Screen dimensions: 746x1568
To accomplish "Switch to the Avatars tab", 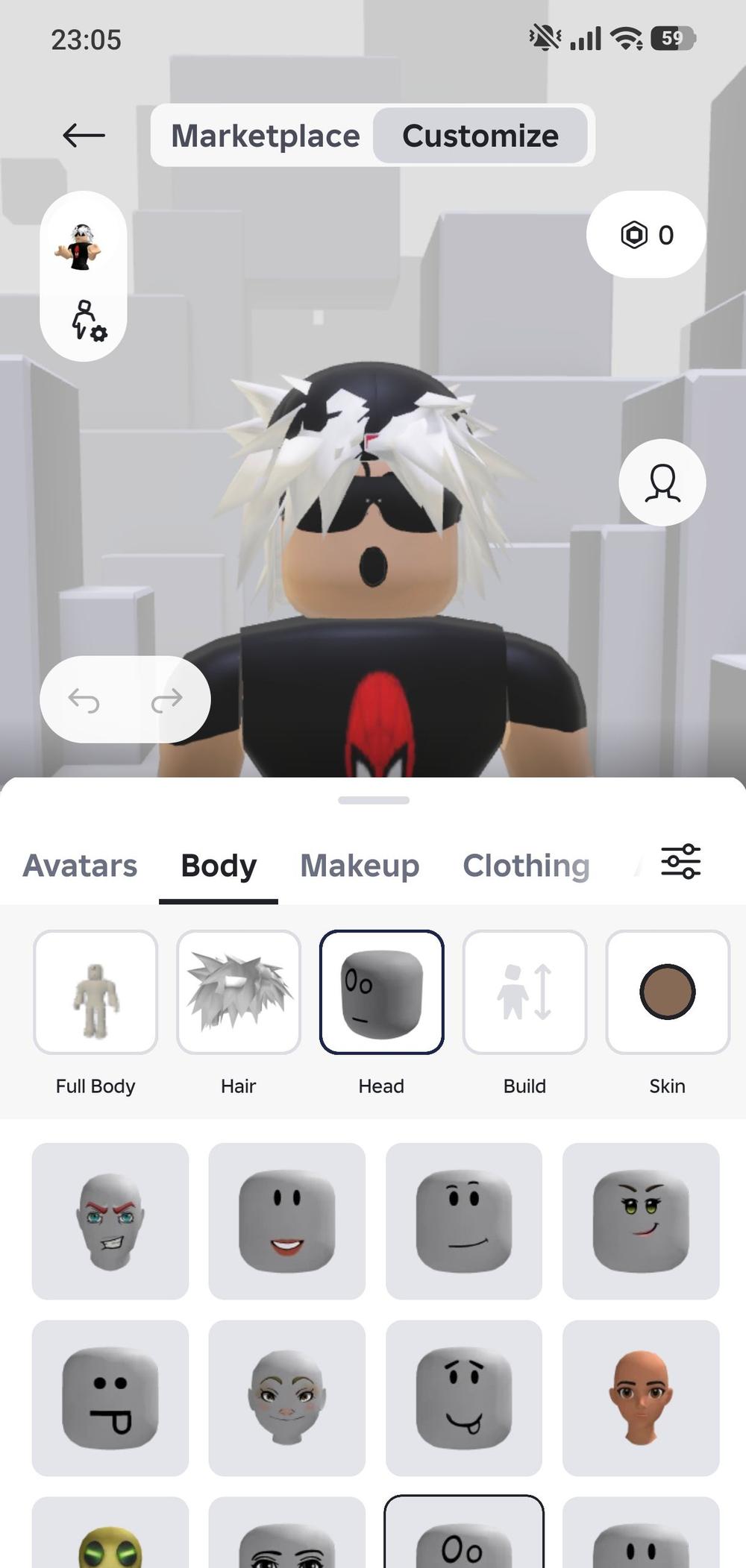I will [x=80, y=866].
